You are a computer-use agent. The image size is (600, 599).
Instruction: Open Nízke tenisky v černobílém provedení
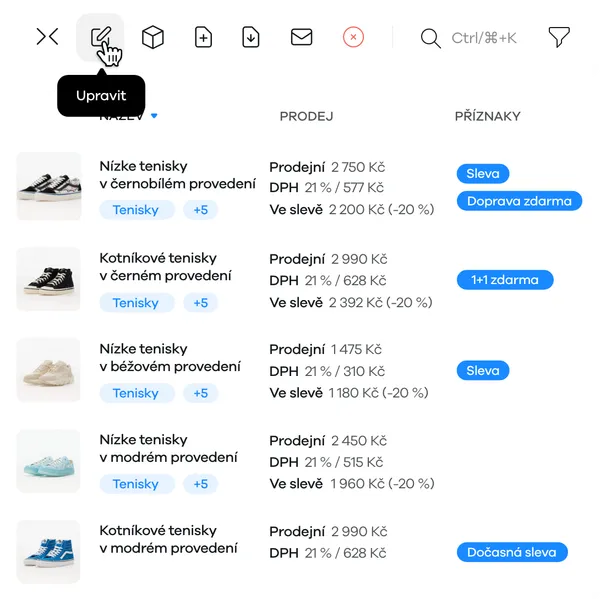[x=178, y=175]
